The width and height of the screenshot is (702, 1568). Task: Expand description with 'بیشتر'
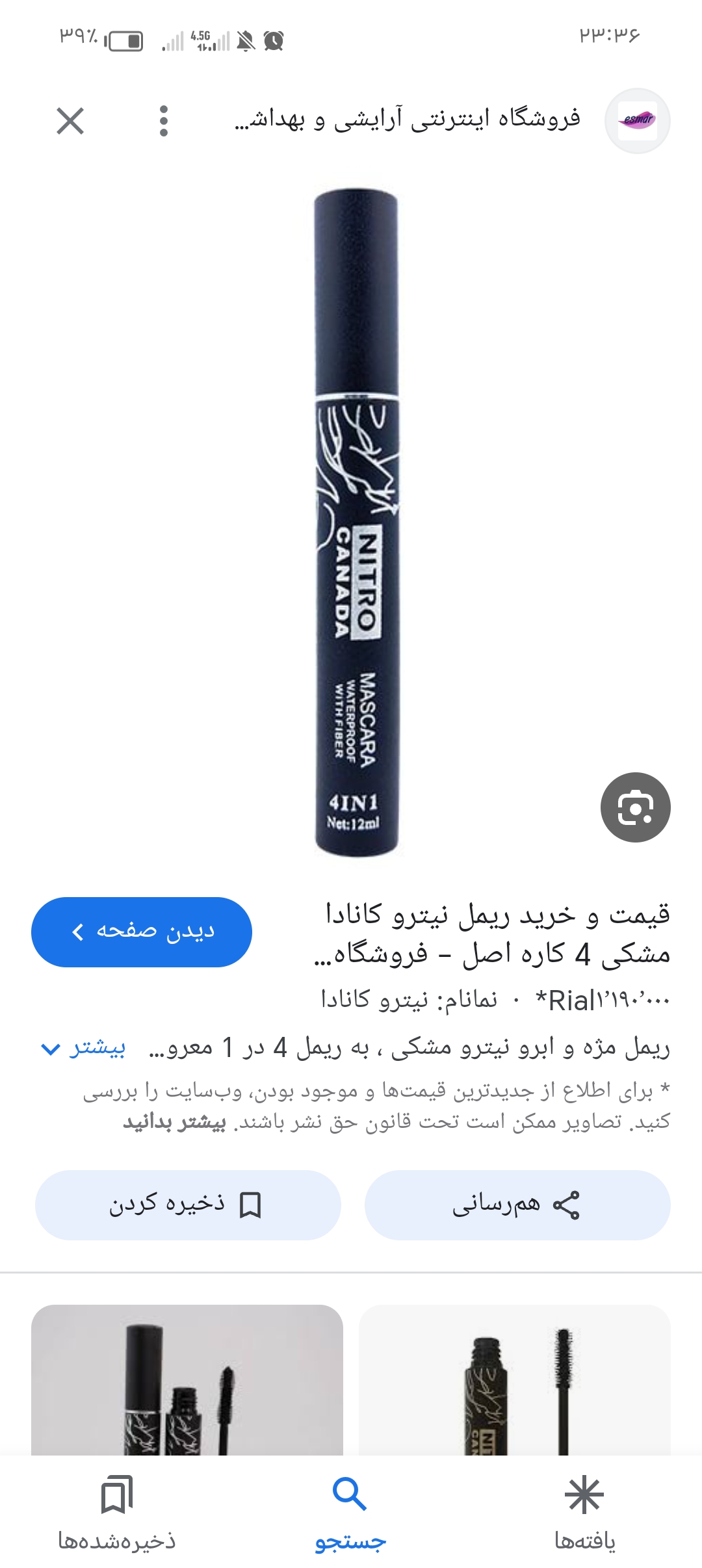point(83,1048)
